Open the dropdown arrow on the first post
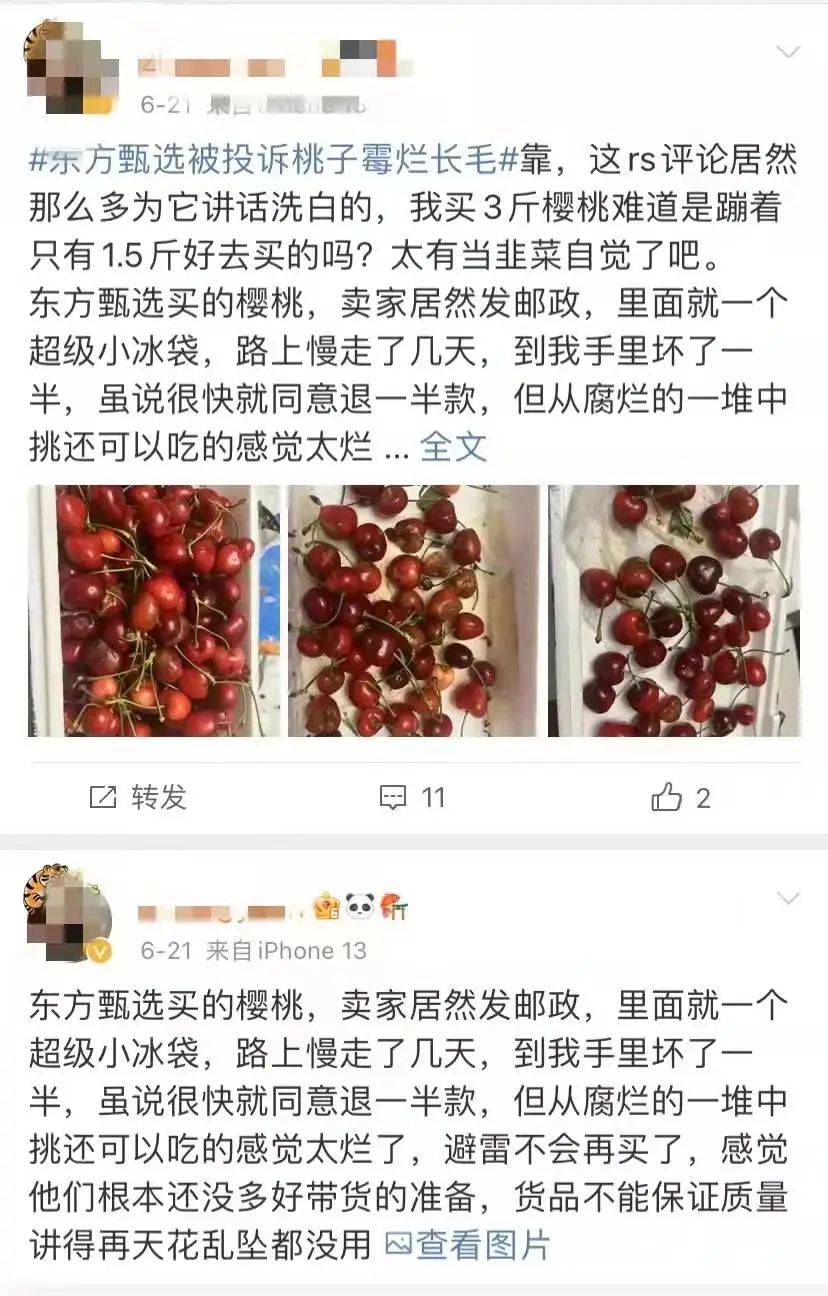This screenshot has height=1296, width=828. [789, 52]
